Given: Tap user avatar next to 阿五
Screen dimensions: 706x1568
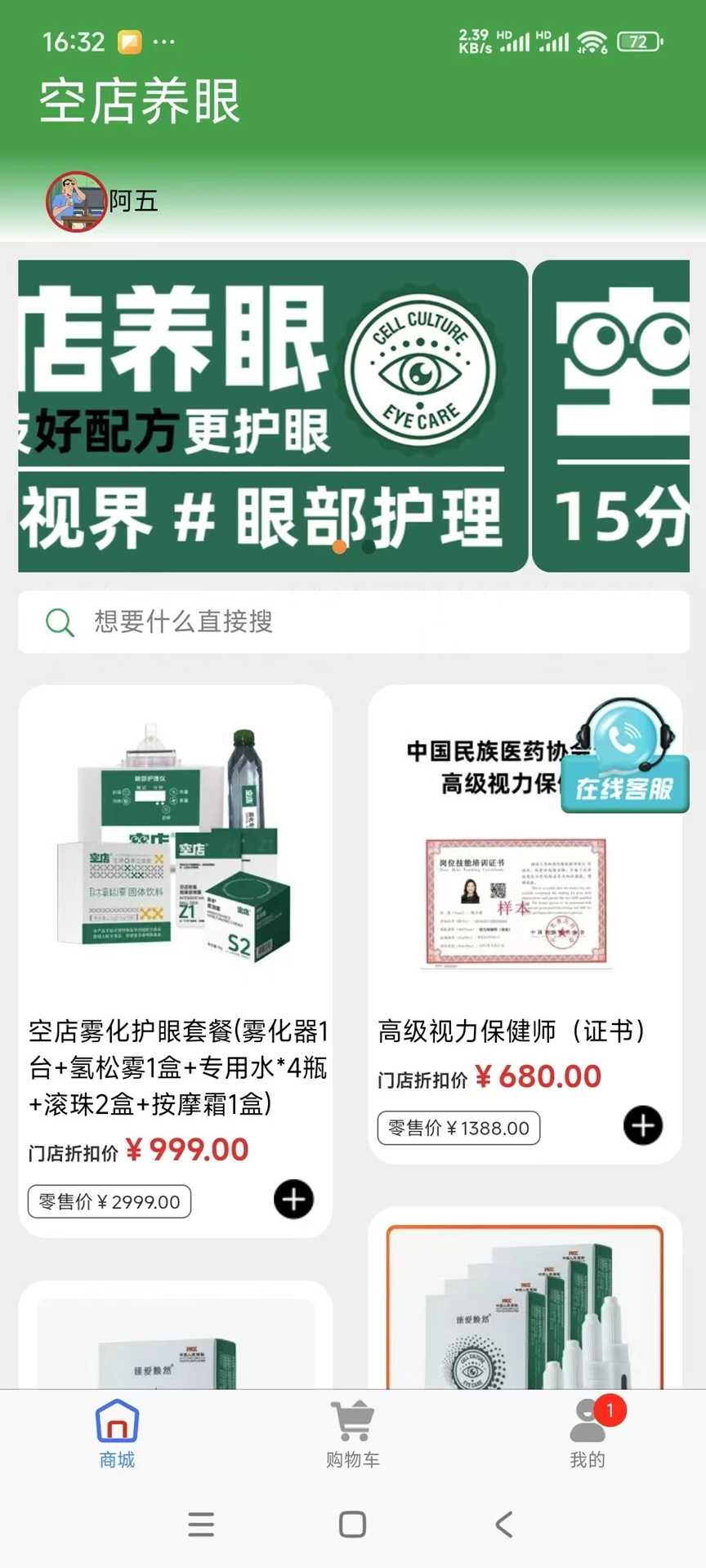Looking at the screenshot, I should click(75, 202).
